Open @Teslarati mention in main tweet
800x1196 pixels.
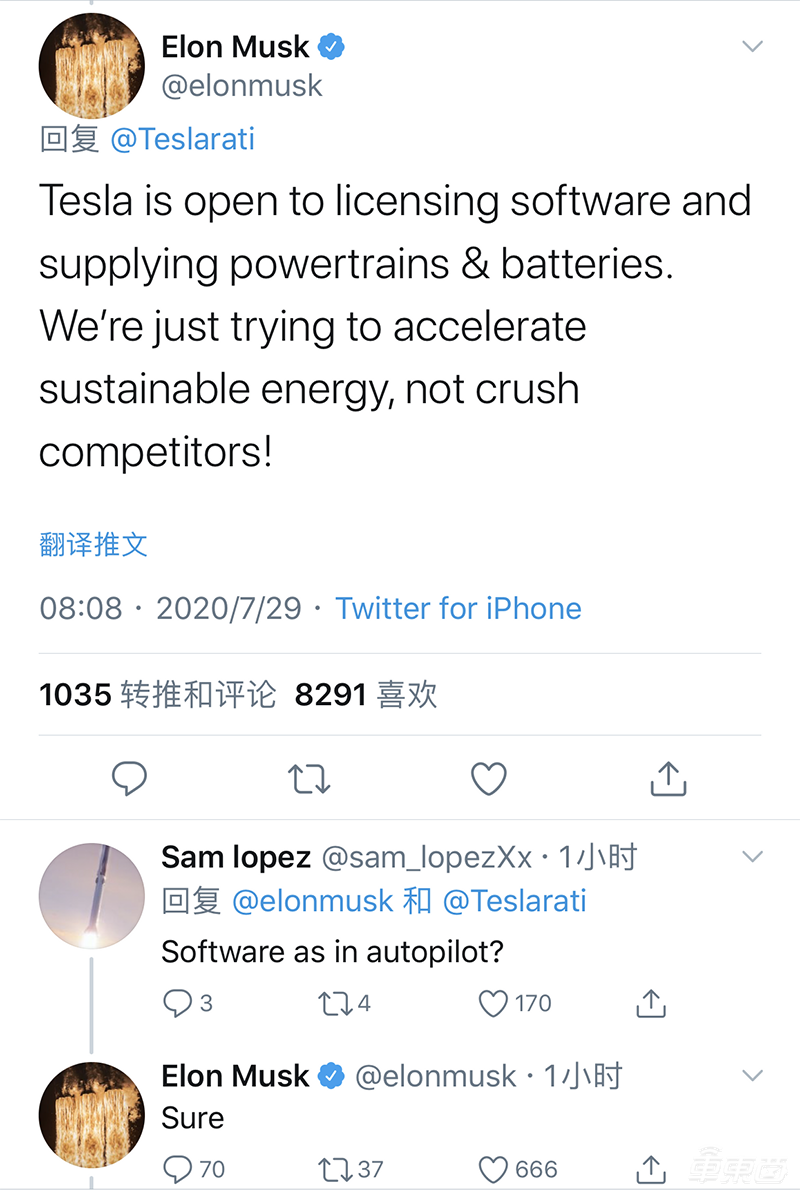[x=182, y=139]
